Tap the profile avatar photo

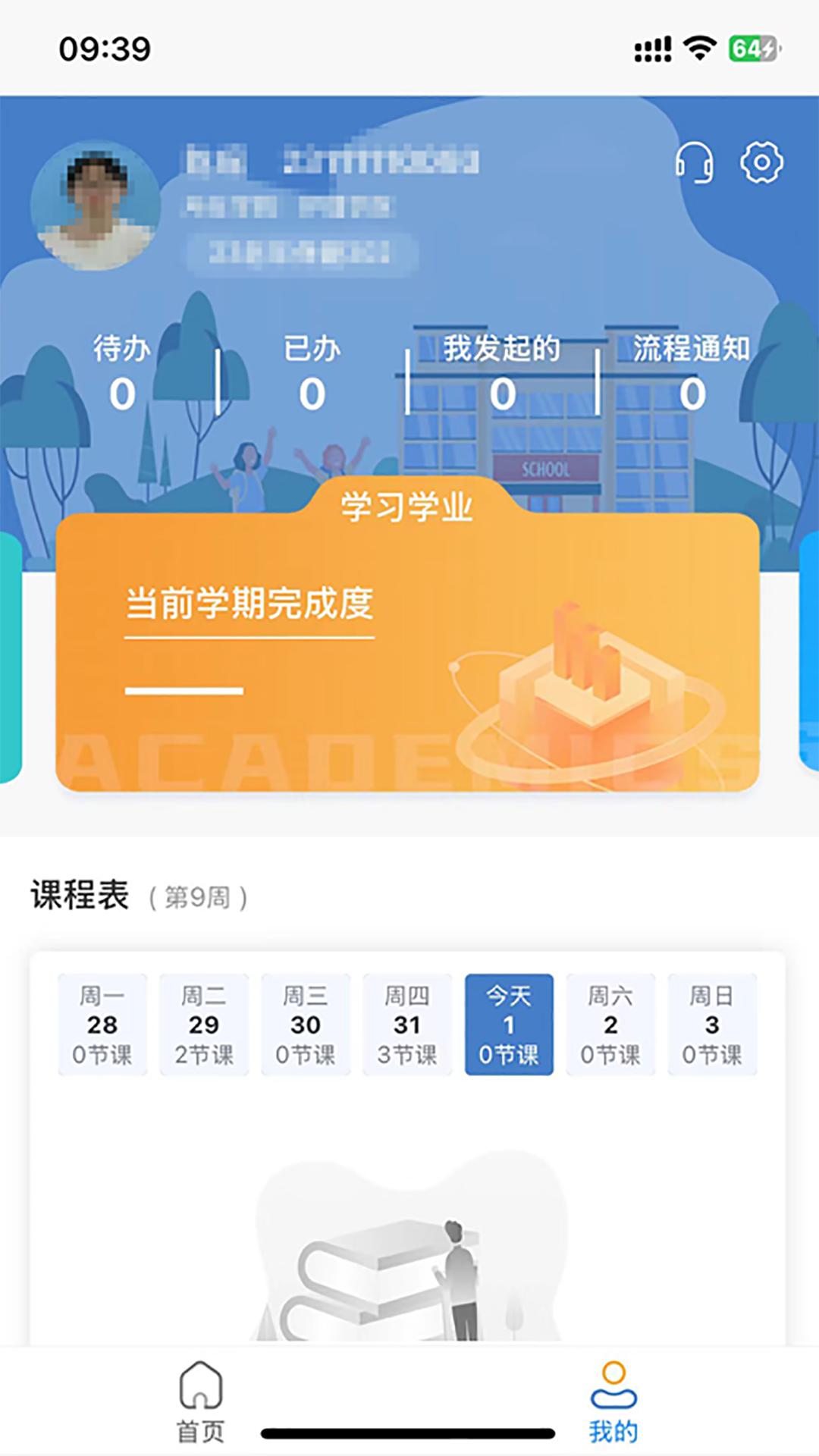pyautogui.click(x=96, y=206)
